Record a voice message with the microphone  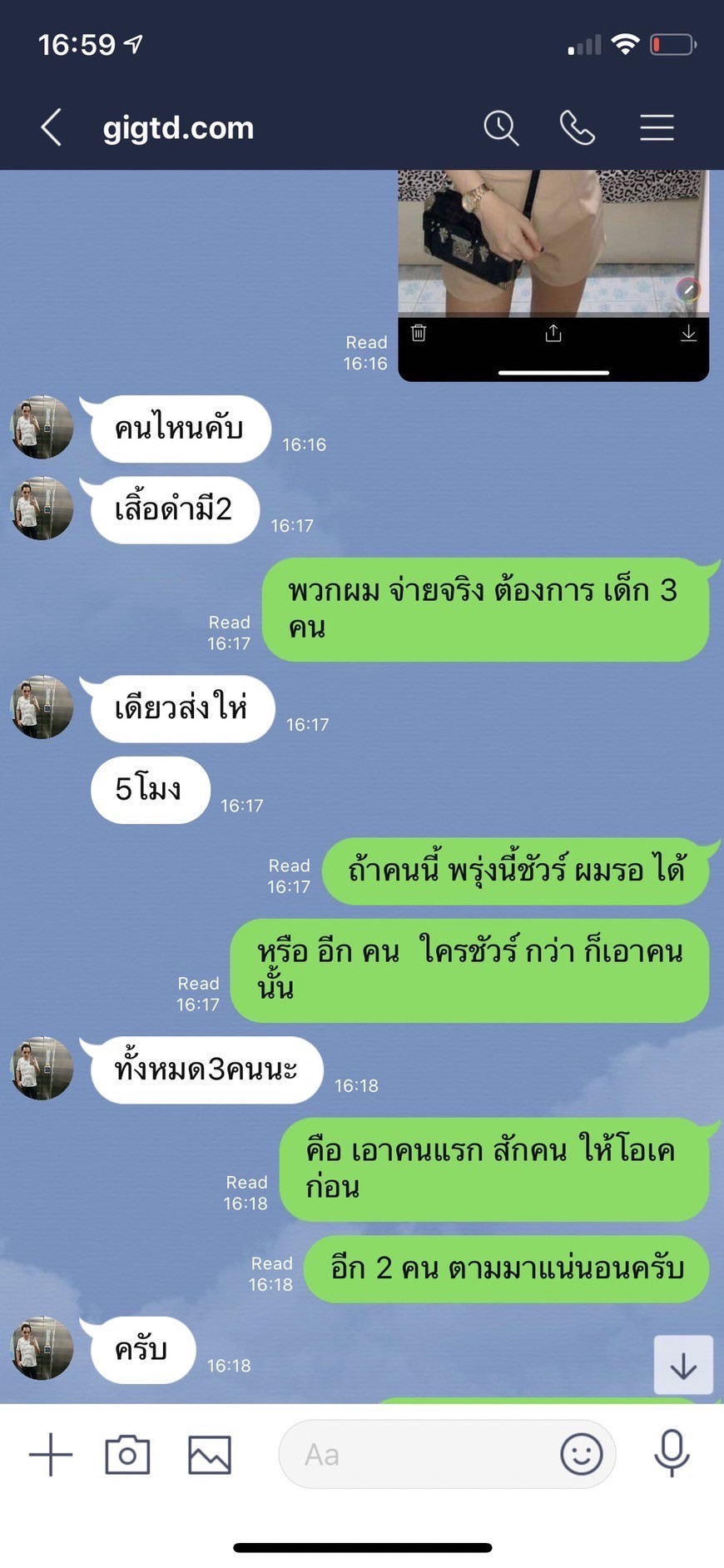tap(672, 1453)
